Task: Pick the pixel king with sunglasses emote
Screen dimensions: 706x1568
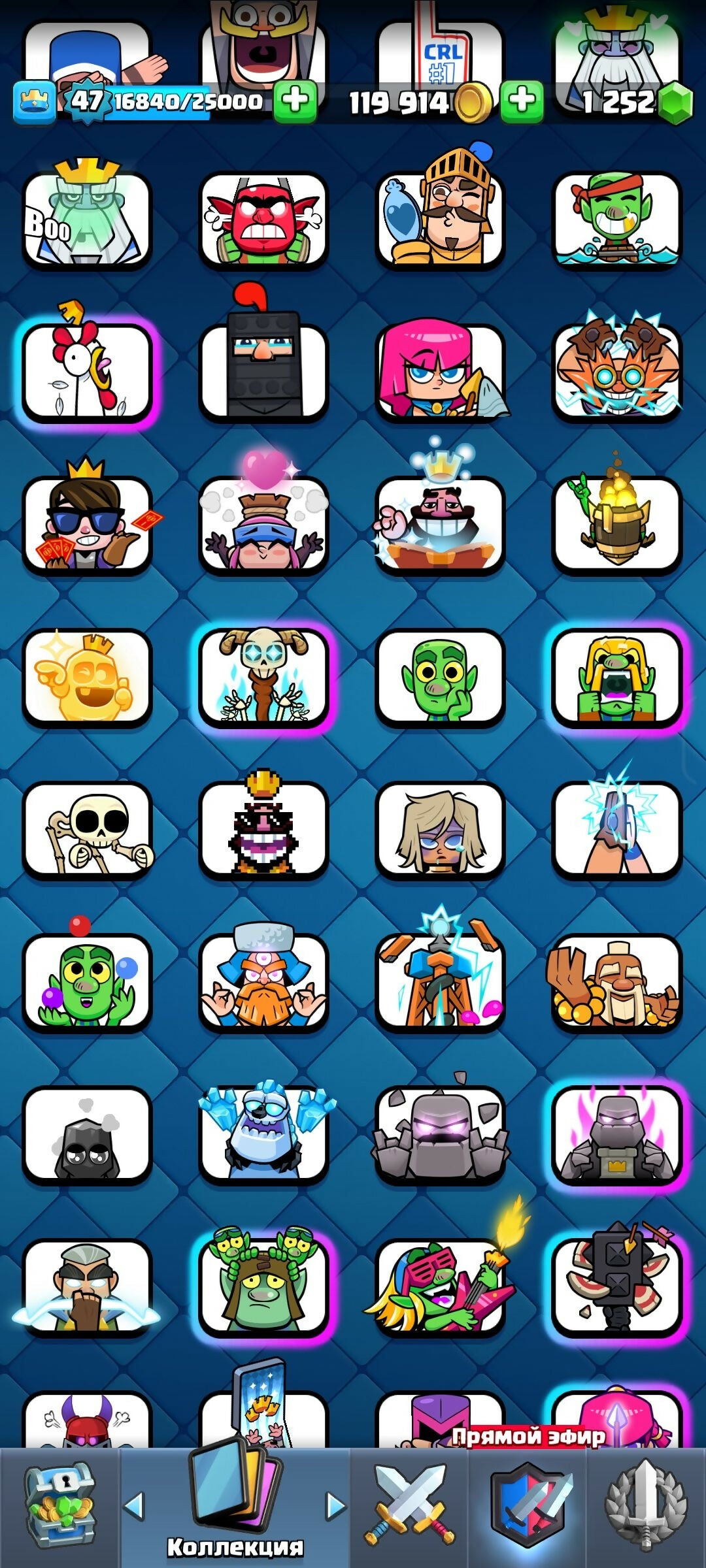Action: pos(263,830)
